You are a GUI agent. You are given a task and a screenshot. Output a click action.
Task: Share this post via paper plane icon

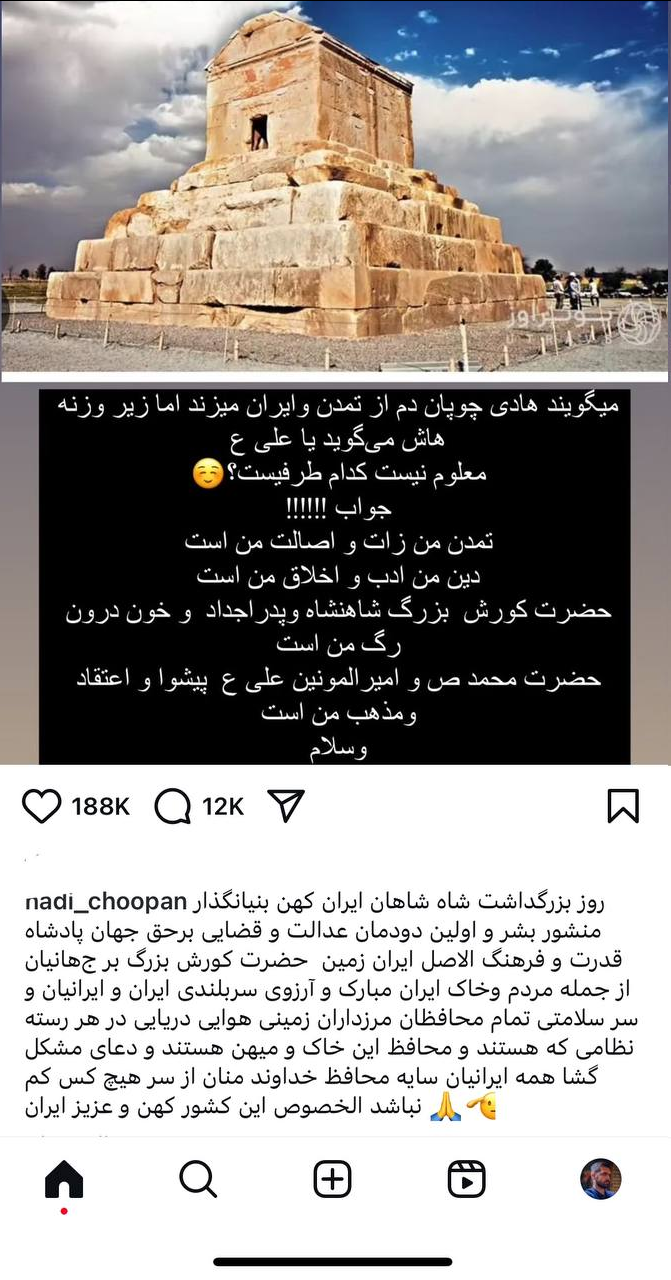tap(286, 806)
